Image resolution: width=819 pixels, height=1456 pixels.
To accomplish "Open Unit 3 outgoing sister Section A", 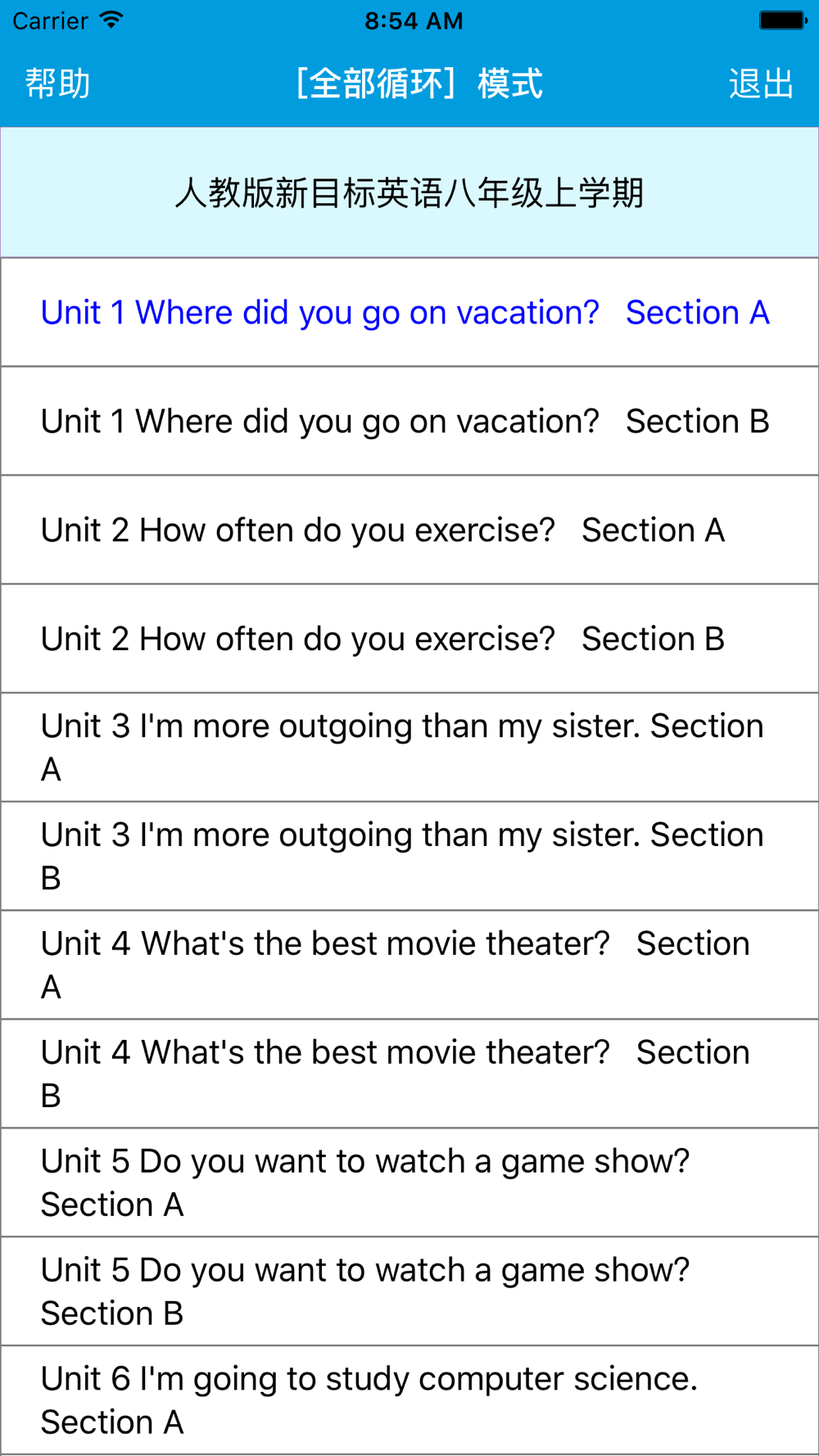I will (409, 748).
